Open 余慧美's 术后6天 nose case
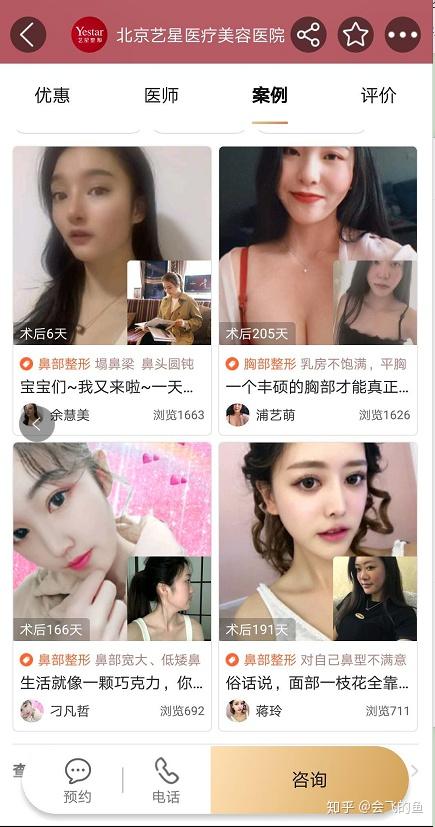 pos(112,291)
